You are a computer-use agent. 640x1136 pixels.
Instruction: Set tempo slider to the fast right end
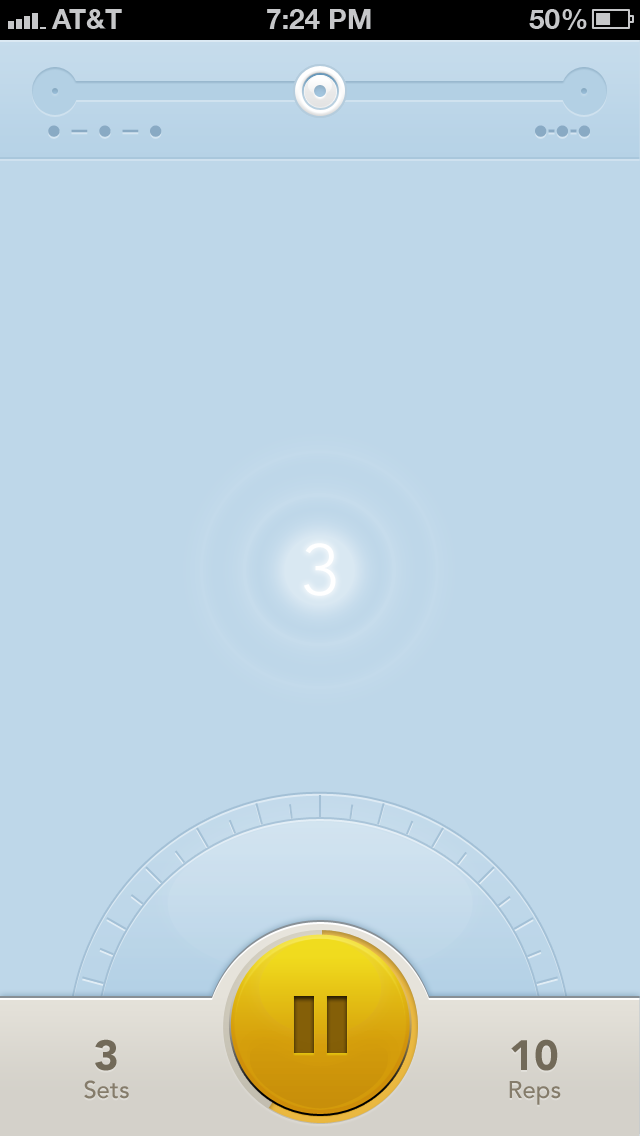[584, 91]
